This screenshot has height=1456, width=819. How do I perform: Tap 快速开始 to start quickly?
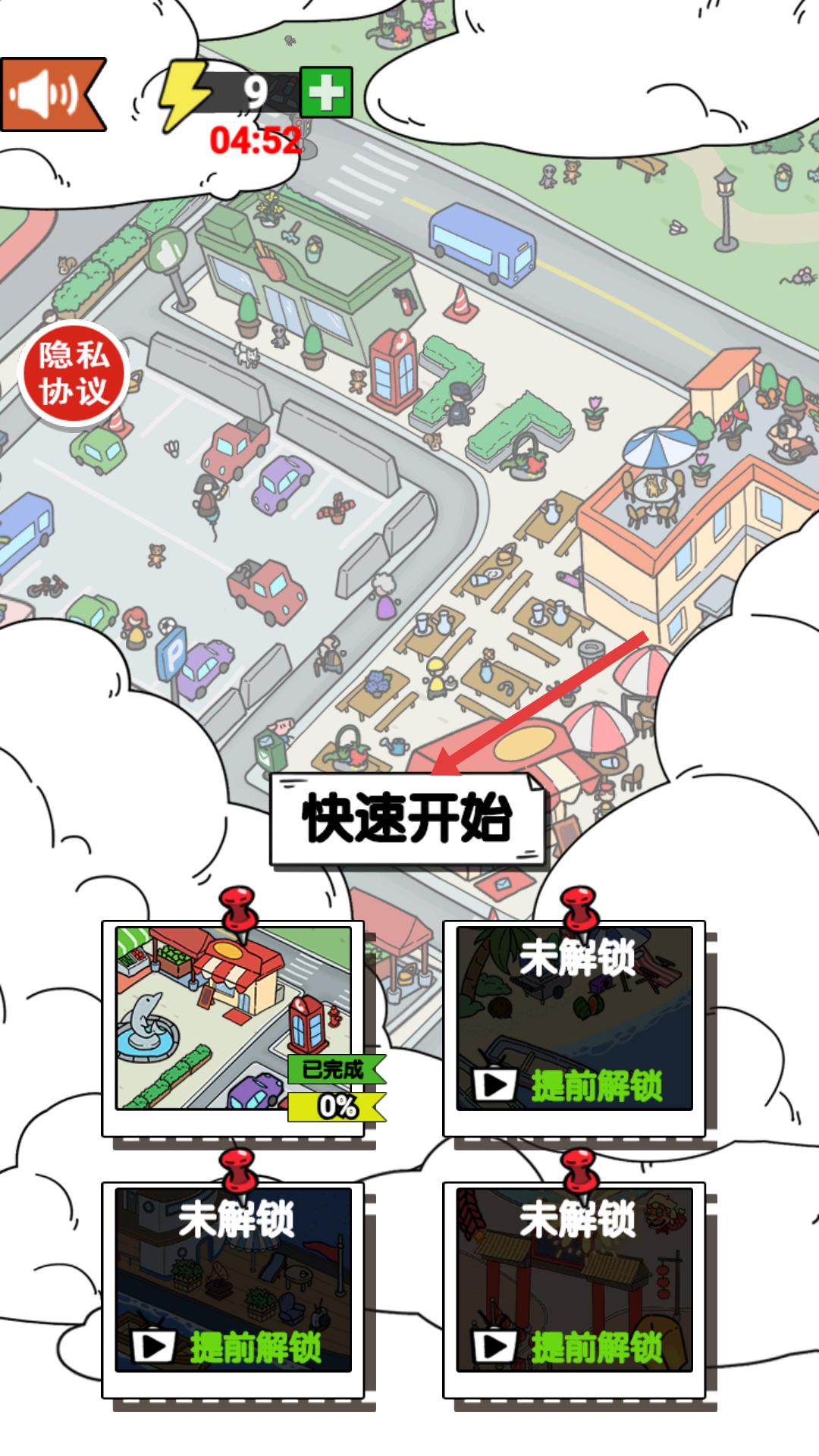[x=407, y=819]
